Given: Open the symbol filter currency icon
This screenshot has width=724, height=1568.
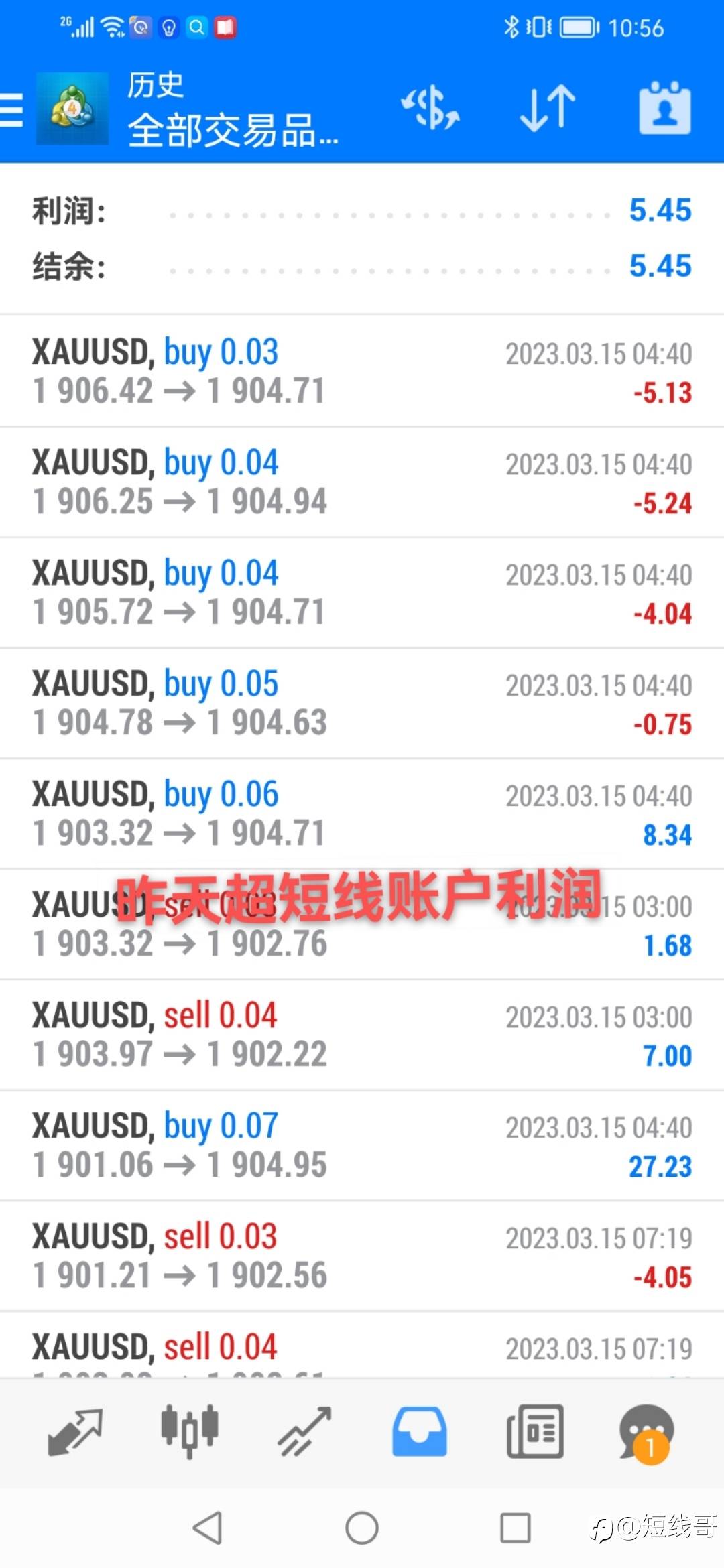Looking at the screenshot, I should tap(430, 108).
